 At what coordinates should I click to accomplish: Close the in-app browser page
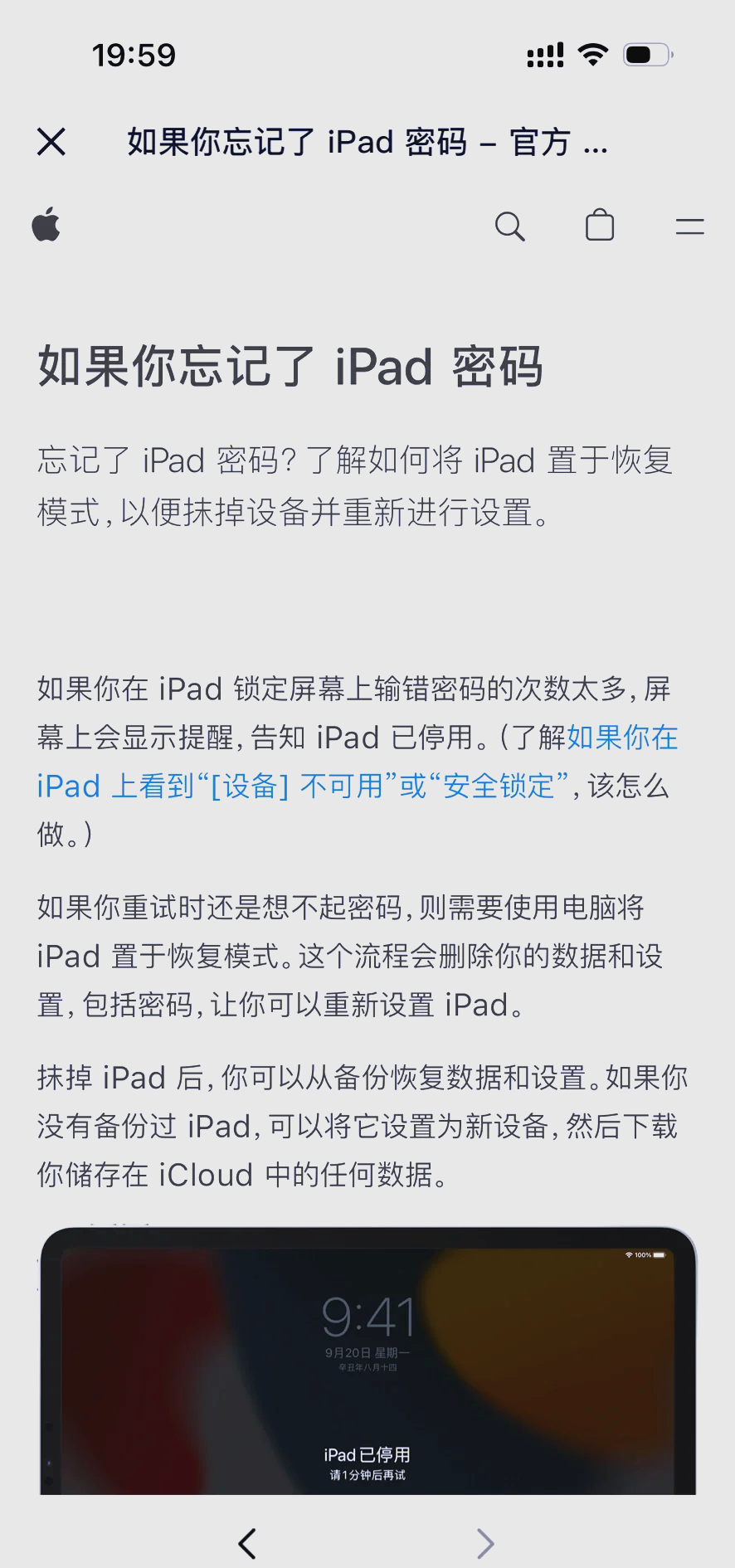(x=51, y=142)
